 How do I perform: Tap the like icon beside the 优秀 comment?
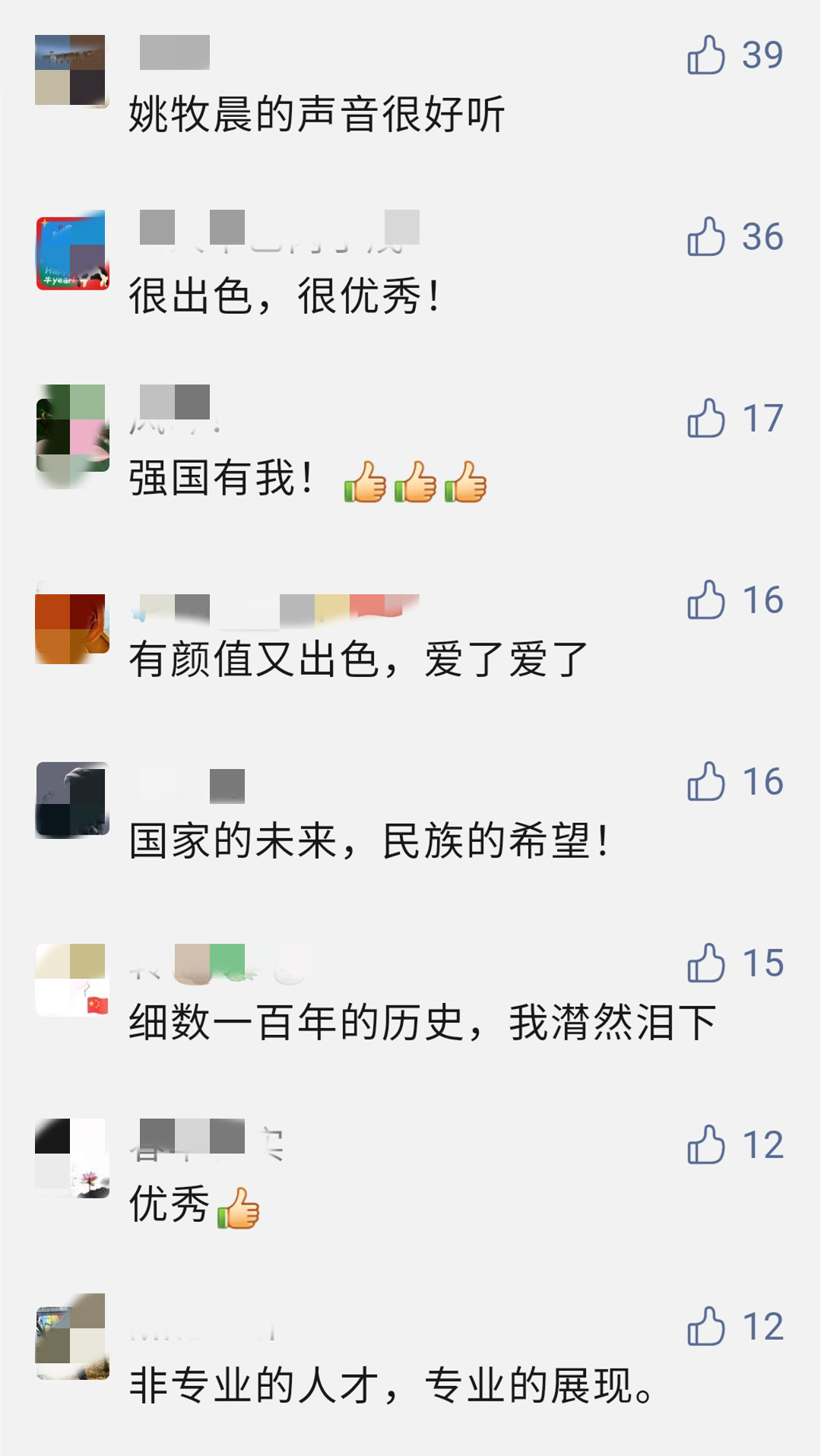706,1145
